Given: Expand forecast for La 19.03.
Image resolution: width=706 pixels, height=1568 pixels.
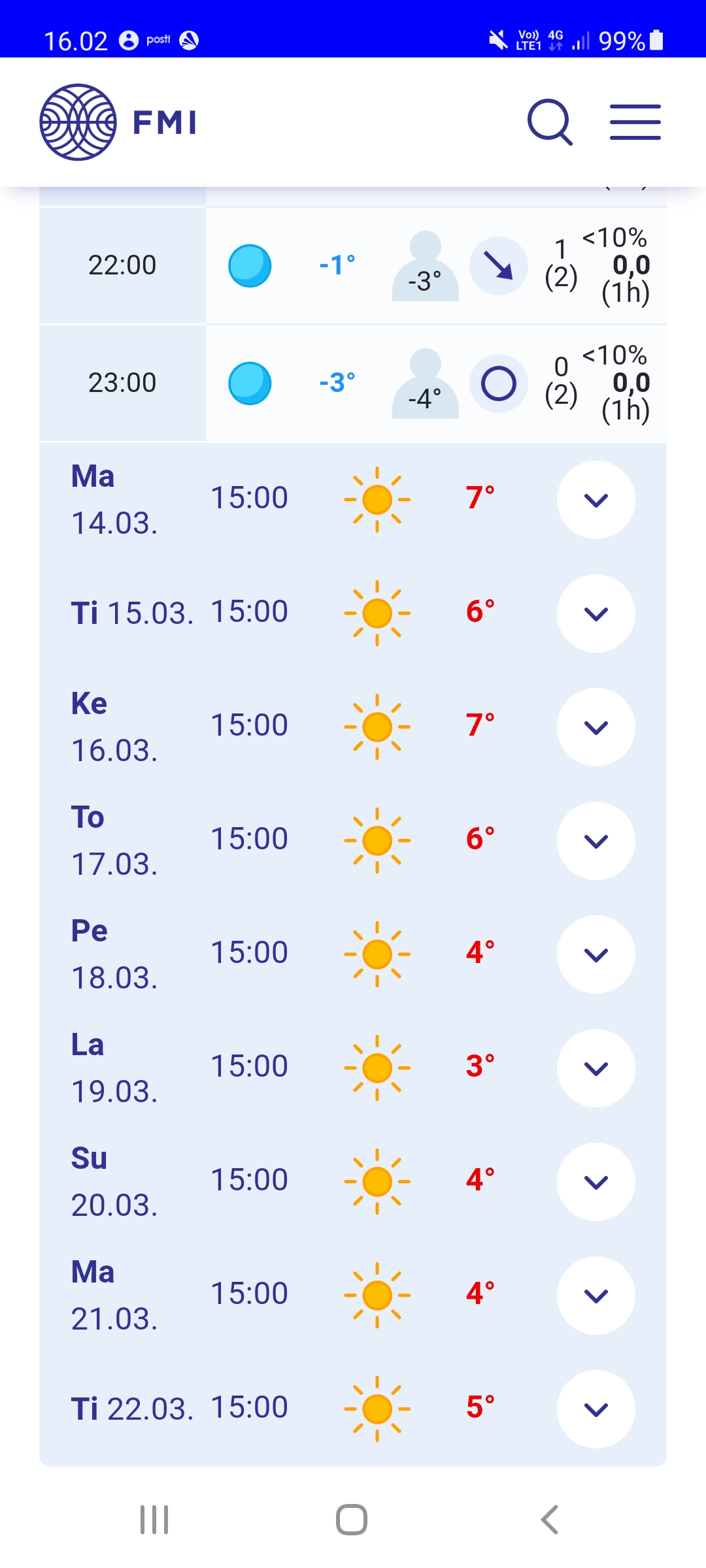Looking at the screenshot, I should pyautogui.click(x=596, y=1068).
